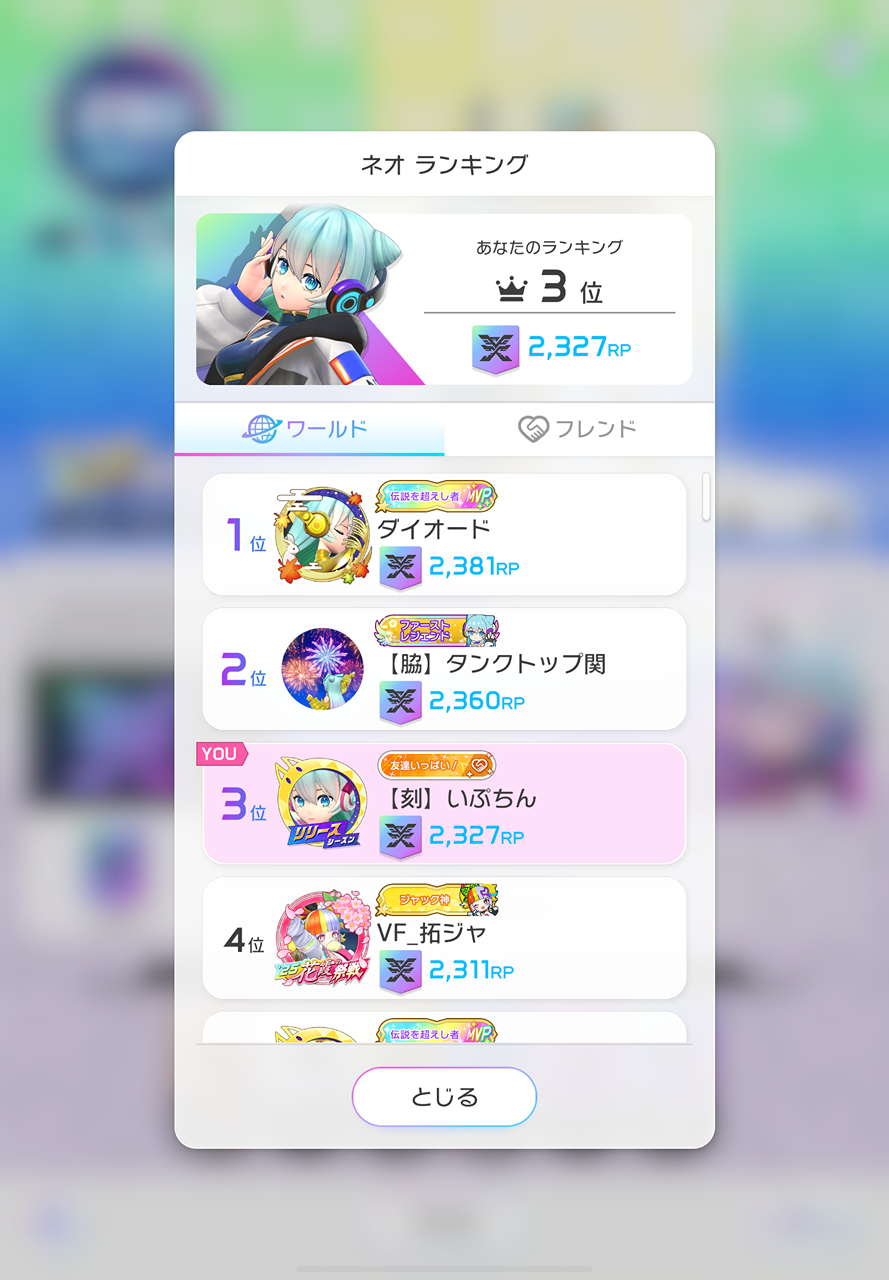
Task: Open 【脇】タンクトップ関's ranking entry
Action: [x=444, y=669]
